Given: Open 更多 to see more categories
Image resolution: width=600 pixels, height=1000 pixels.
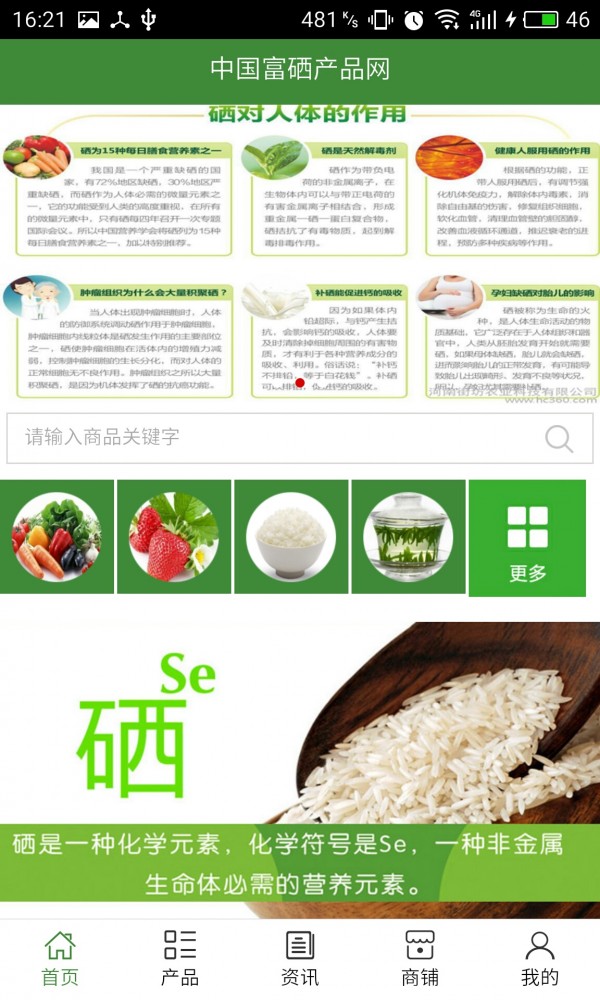Looking at the screenshot, I should click(x=527, y=540).
